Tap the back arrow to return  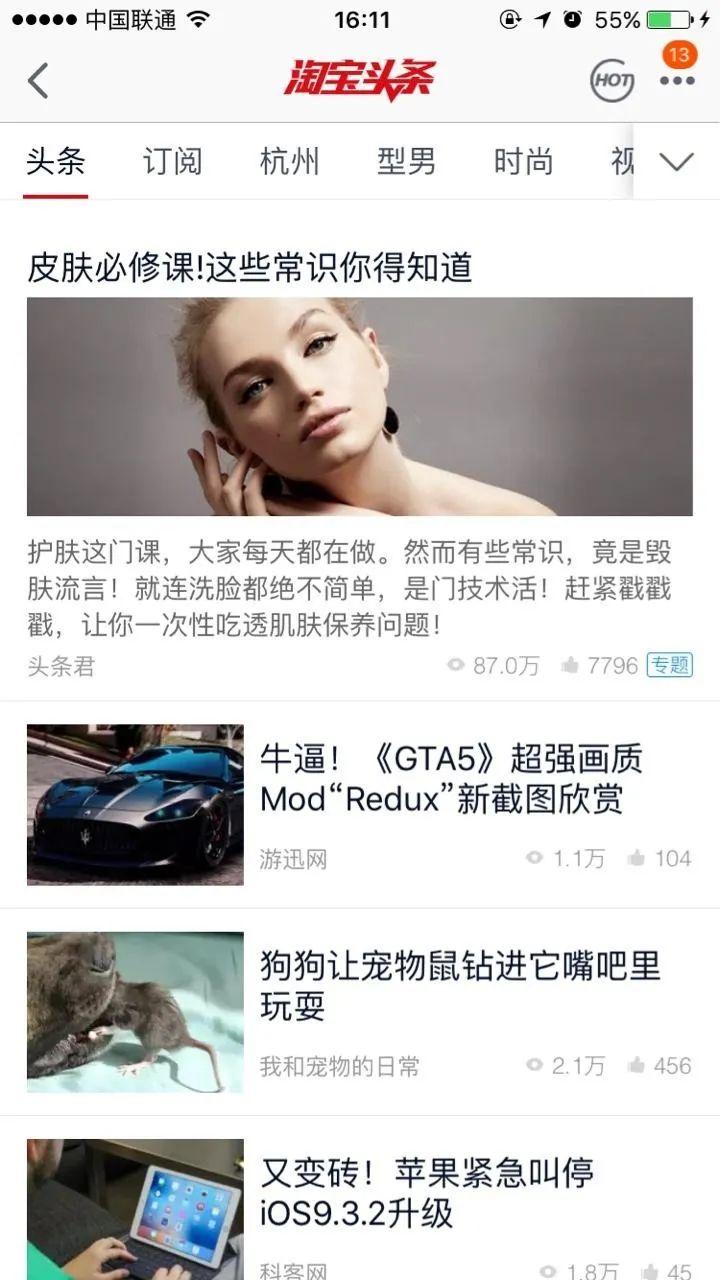[x=38, y=80]
